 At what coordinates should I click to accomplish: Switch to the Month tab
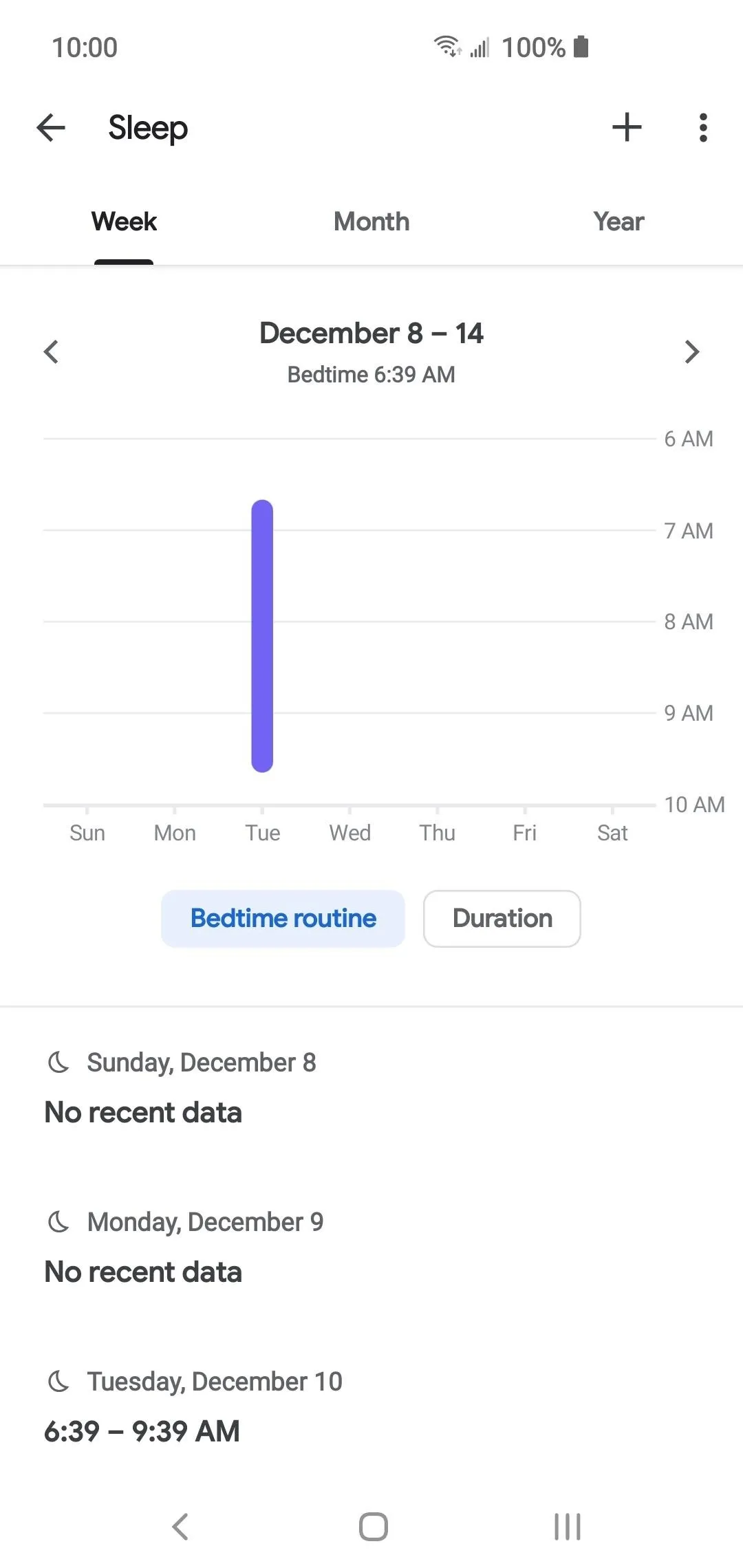(x=371, y=222)
